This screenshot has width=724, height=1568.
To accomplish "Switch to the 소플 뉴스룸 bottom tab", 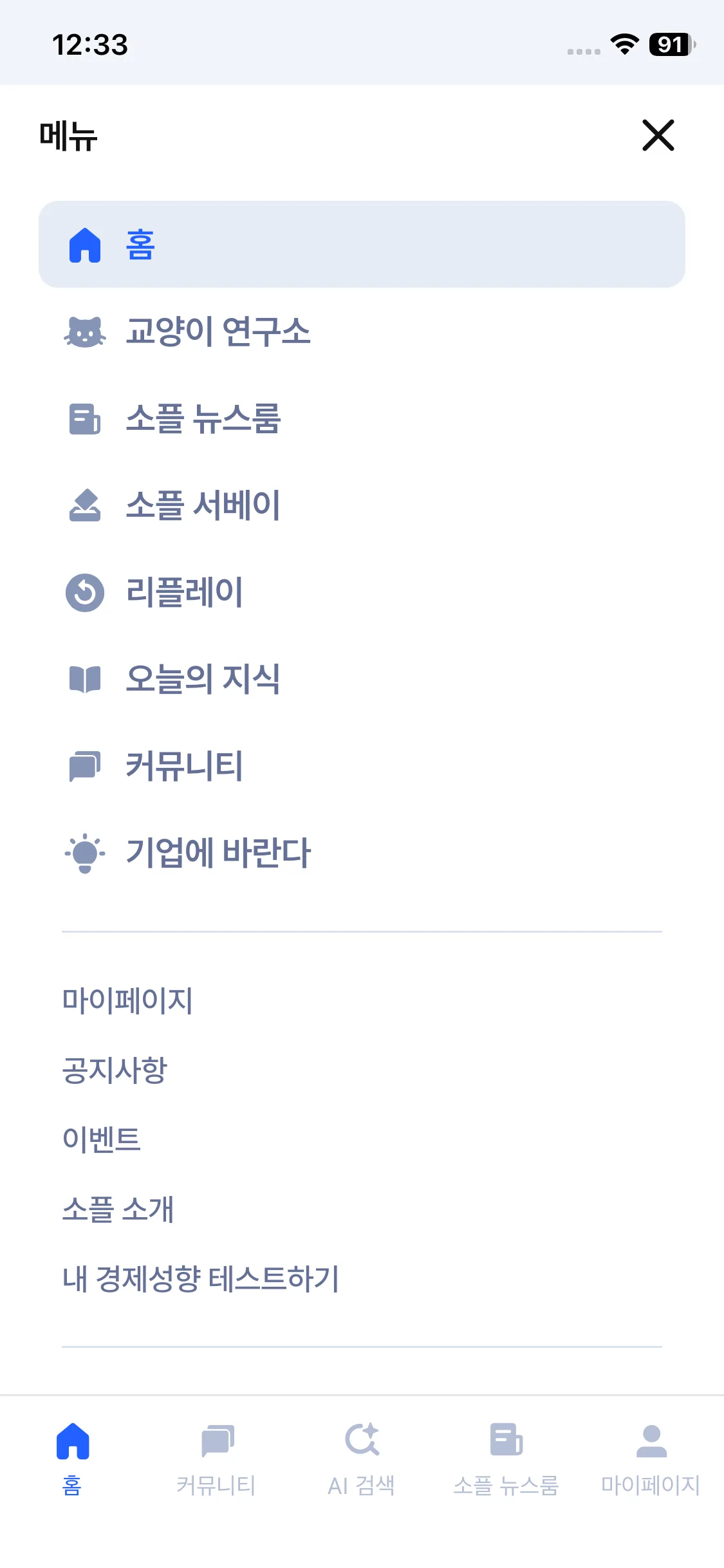I will coord(506,1458).
